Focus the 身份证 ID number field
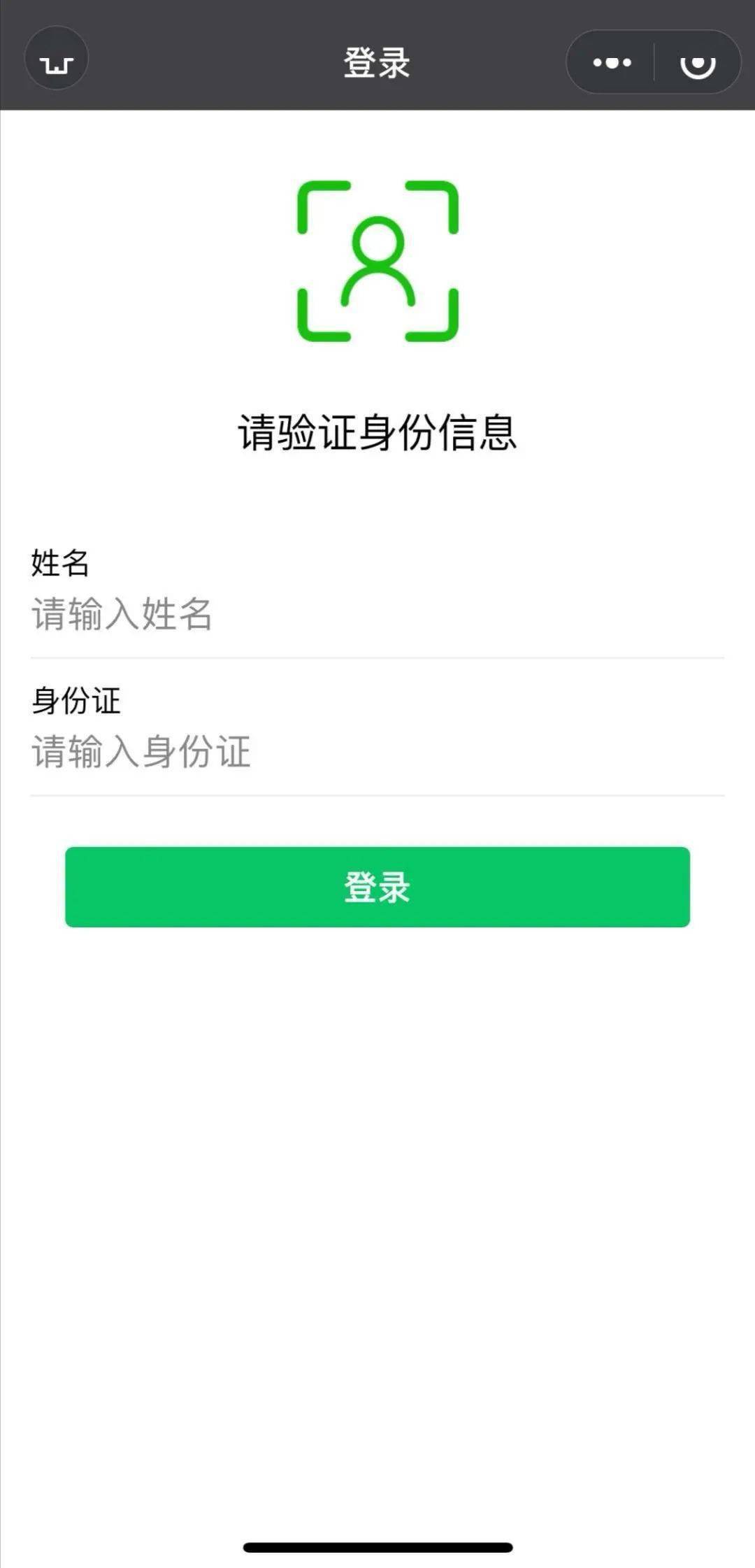755x1568 pixels. (377, 752)
